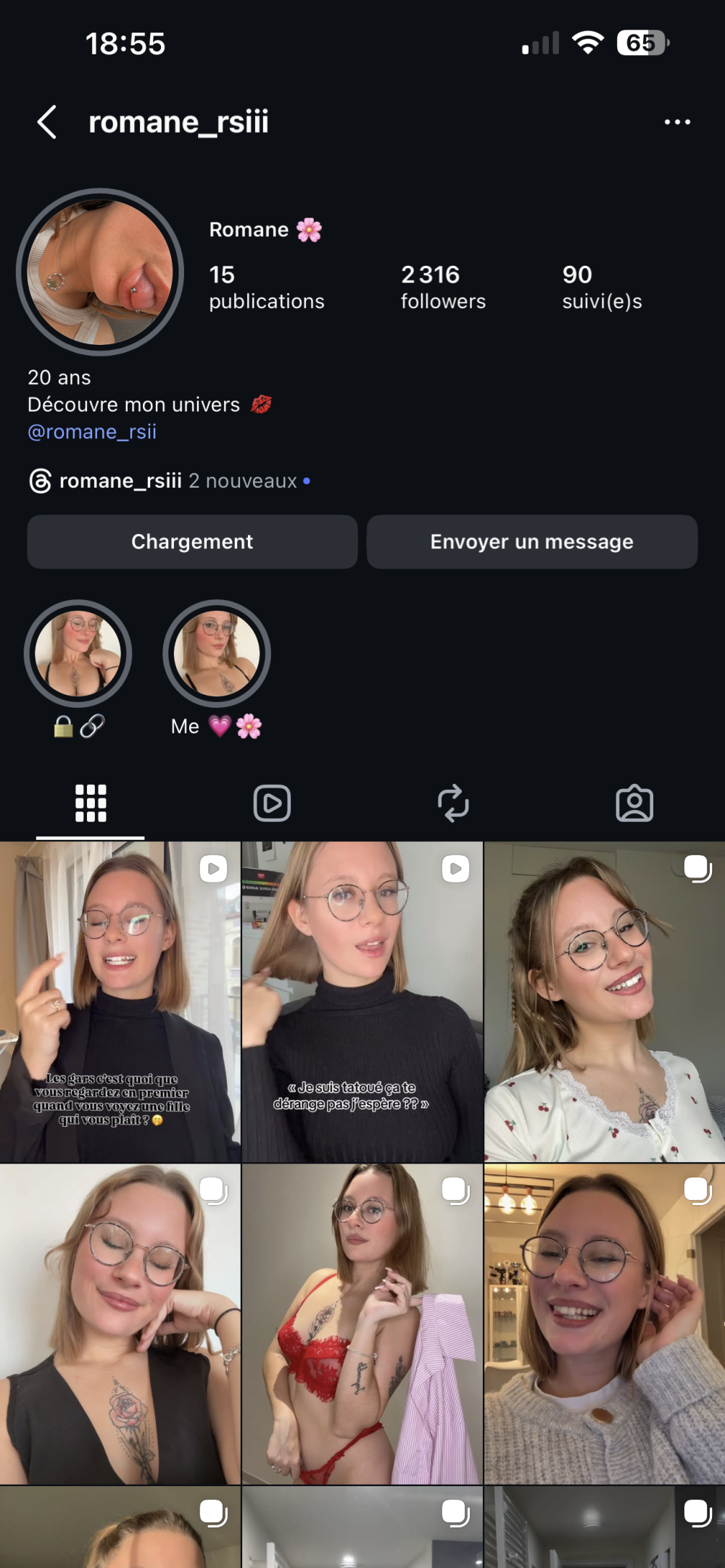
Task: Open the lock and link story highlight
Action: [78, 654]
